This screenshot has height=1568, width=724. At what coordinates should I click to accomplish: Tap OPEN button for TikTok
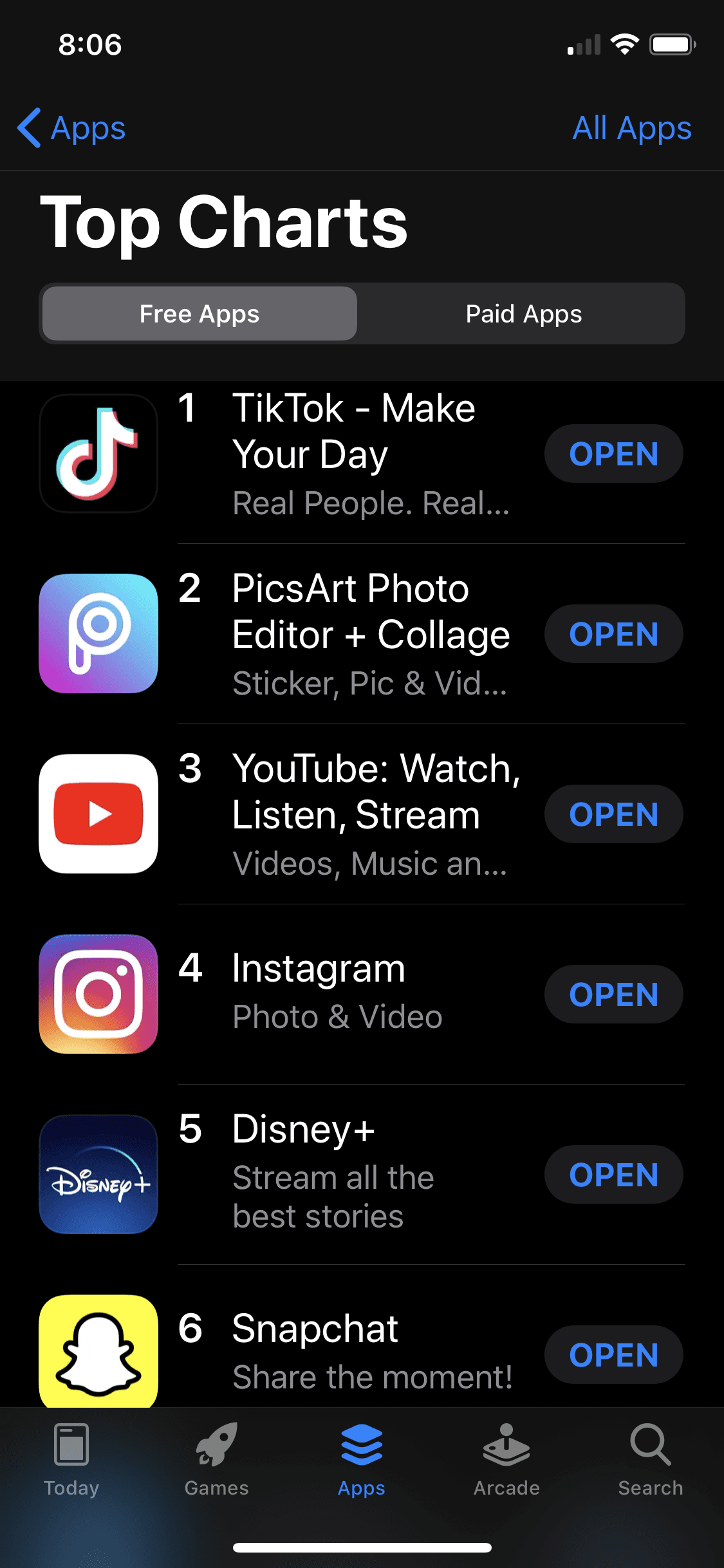click(613, 454)
